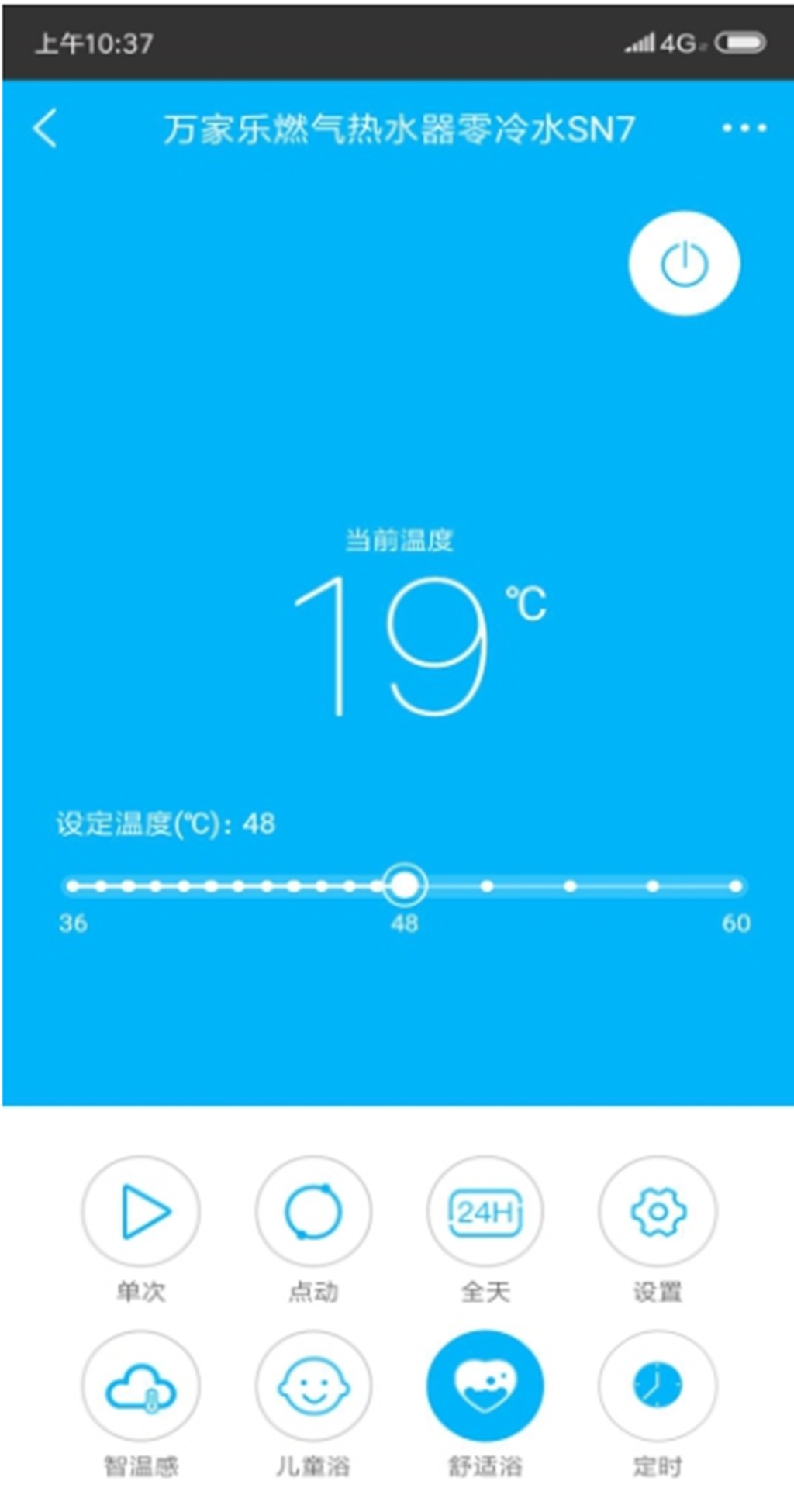Turn on 智温感 smart temperature mode

coord(141,1386)
